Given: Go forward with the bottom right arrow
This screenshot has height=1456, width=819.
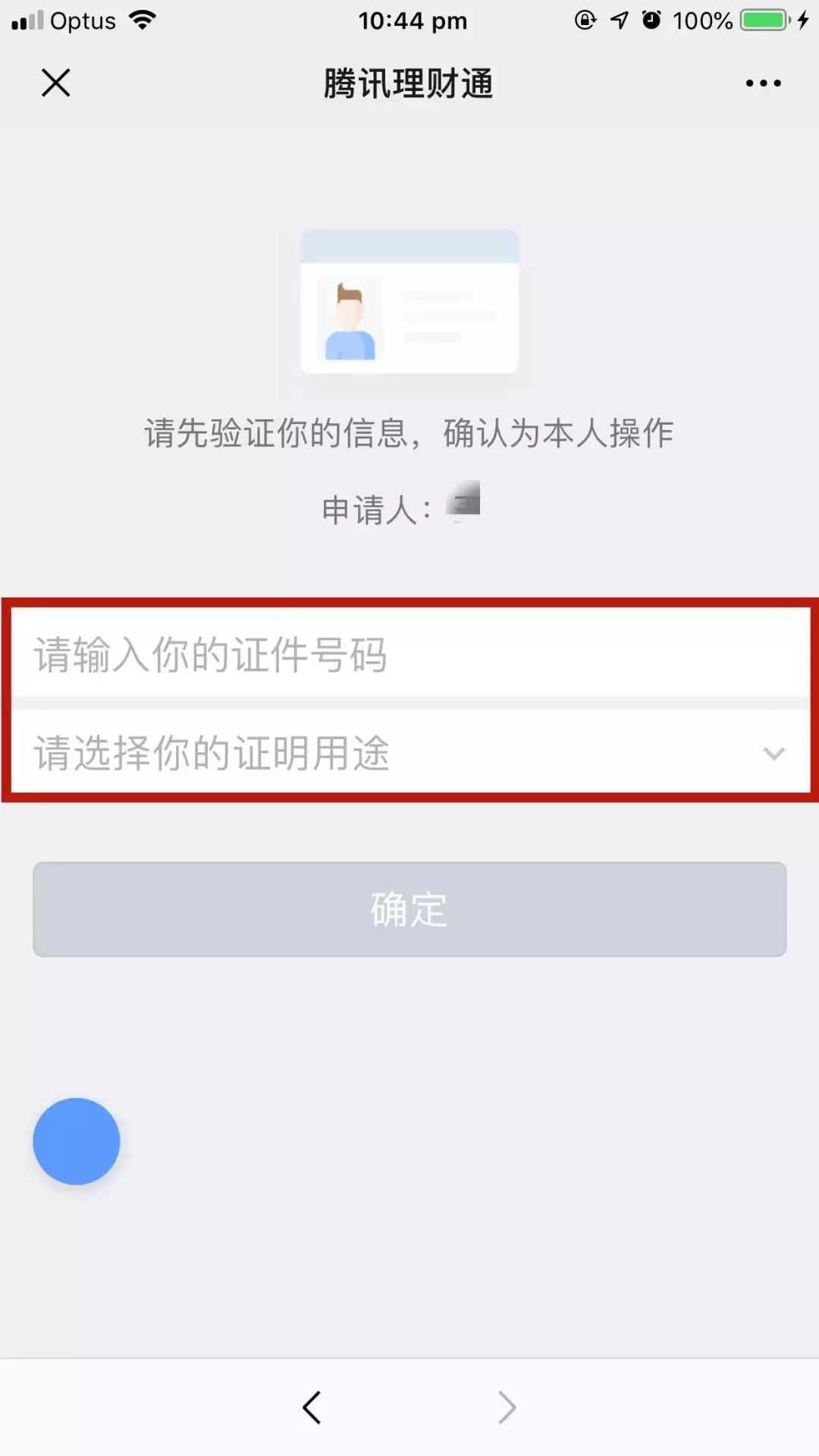Looking at the screenshot, I should [x=507, y=1407].
